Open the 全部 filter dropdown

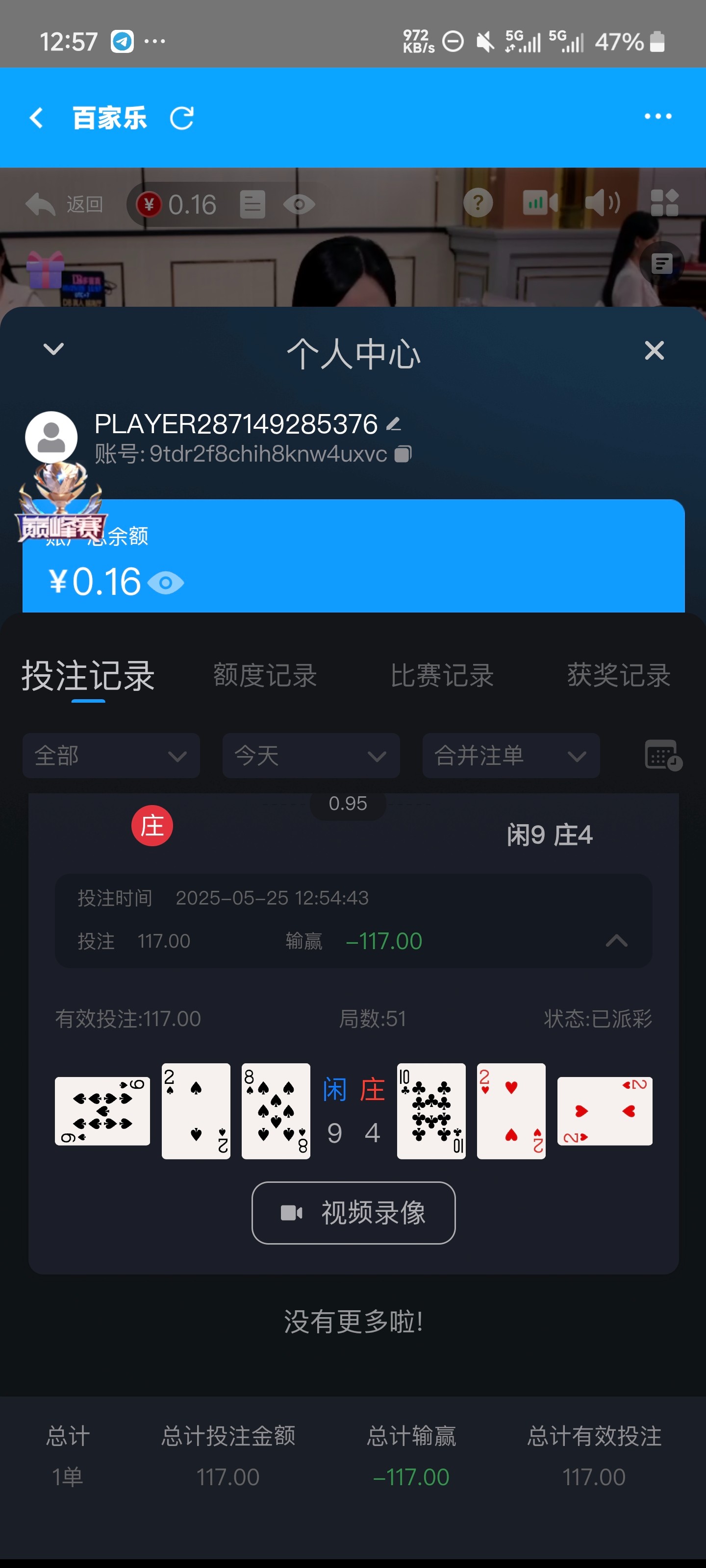(x=111, y=756)
